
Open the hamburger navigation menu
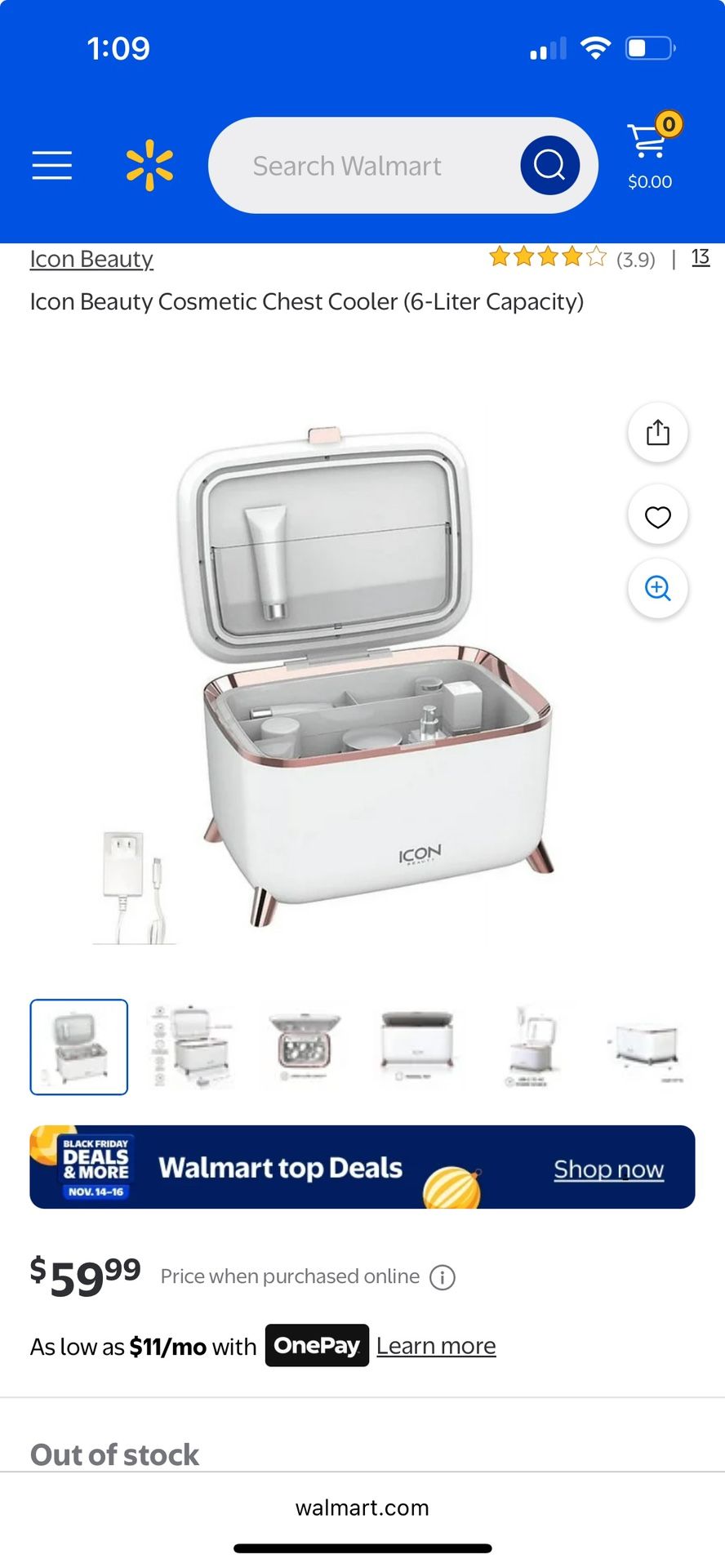[51, 165]
